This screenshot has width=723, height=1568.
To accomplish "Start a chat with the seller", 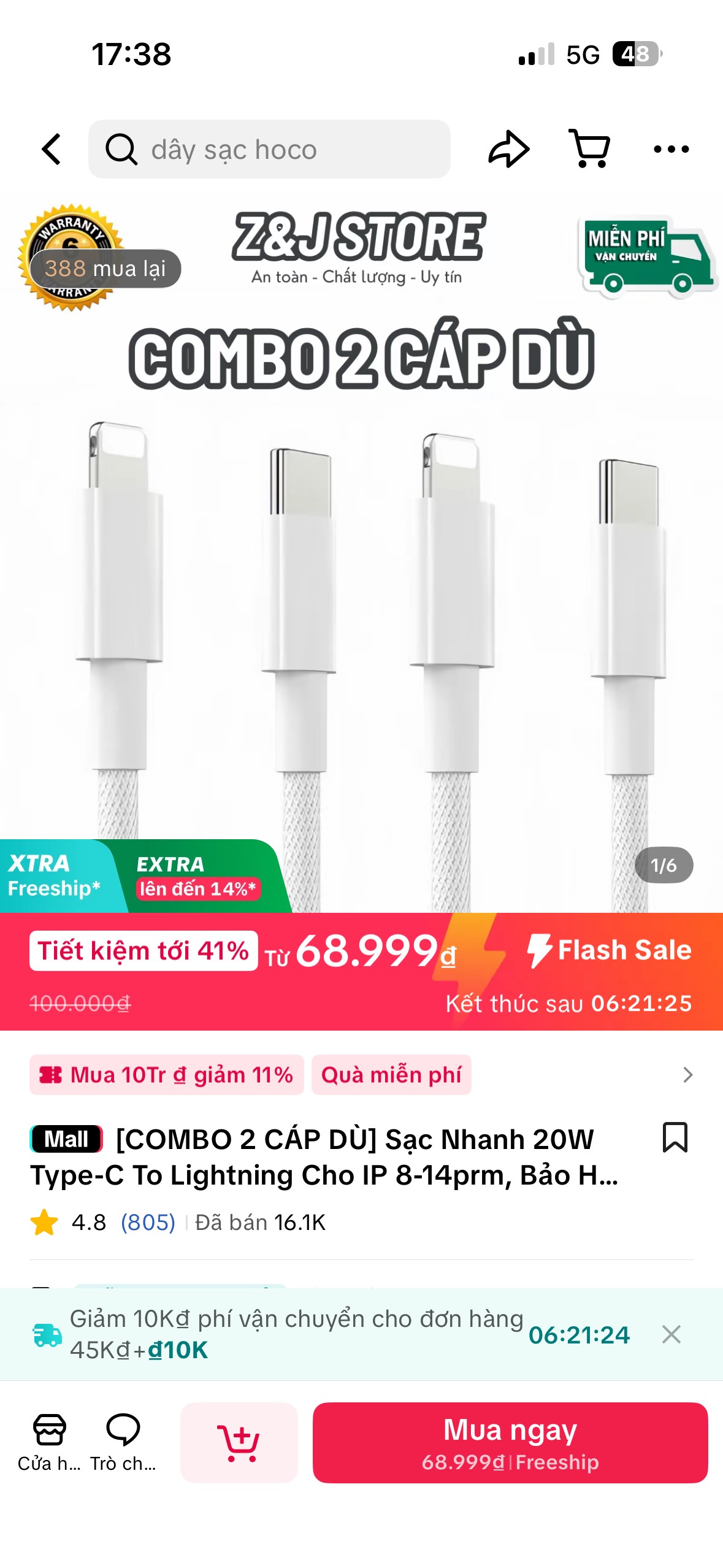I will tap(123, 1442).
